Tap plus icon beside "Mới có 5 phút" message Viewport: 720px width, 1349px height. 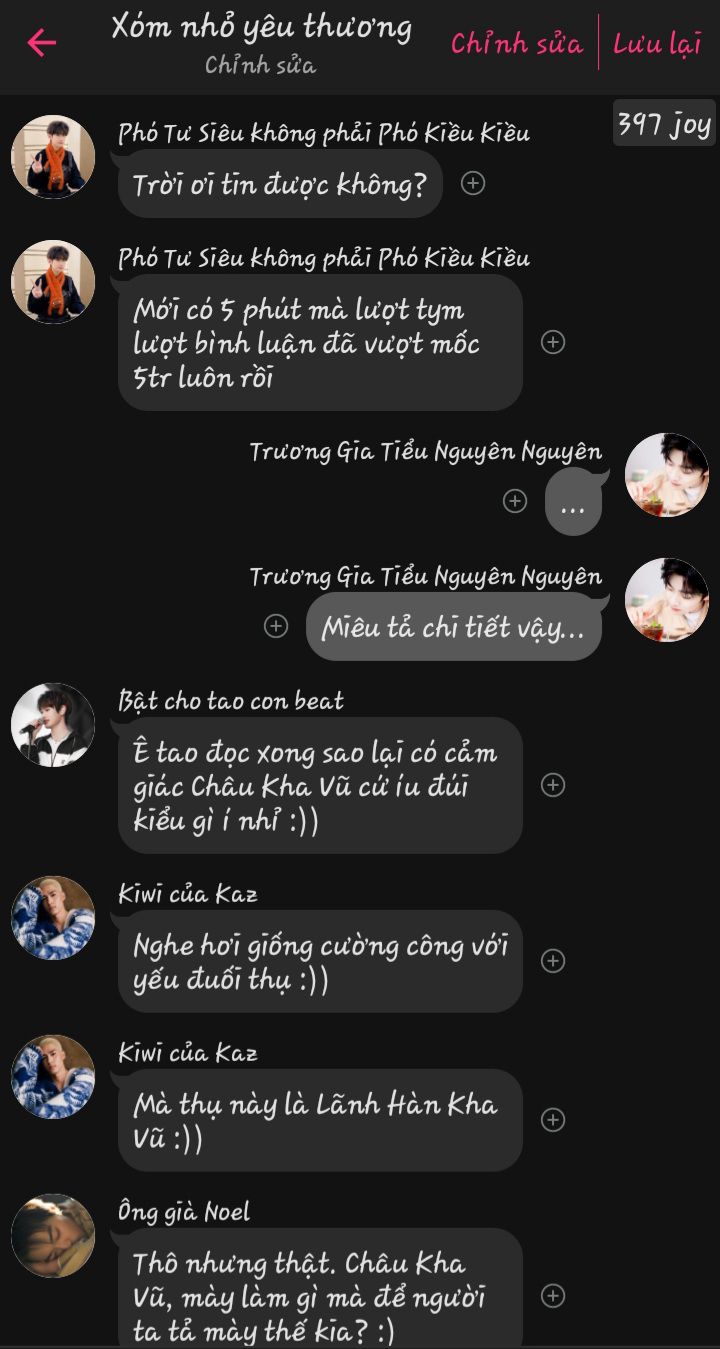pyautogui.click(x=553, y=342)
